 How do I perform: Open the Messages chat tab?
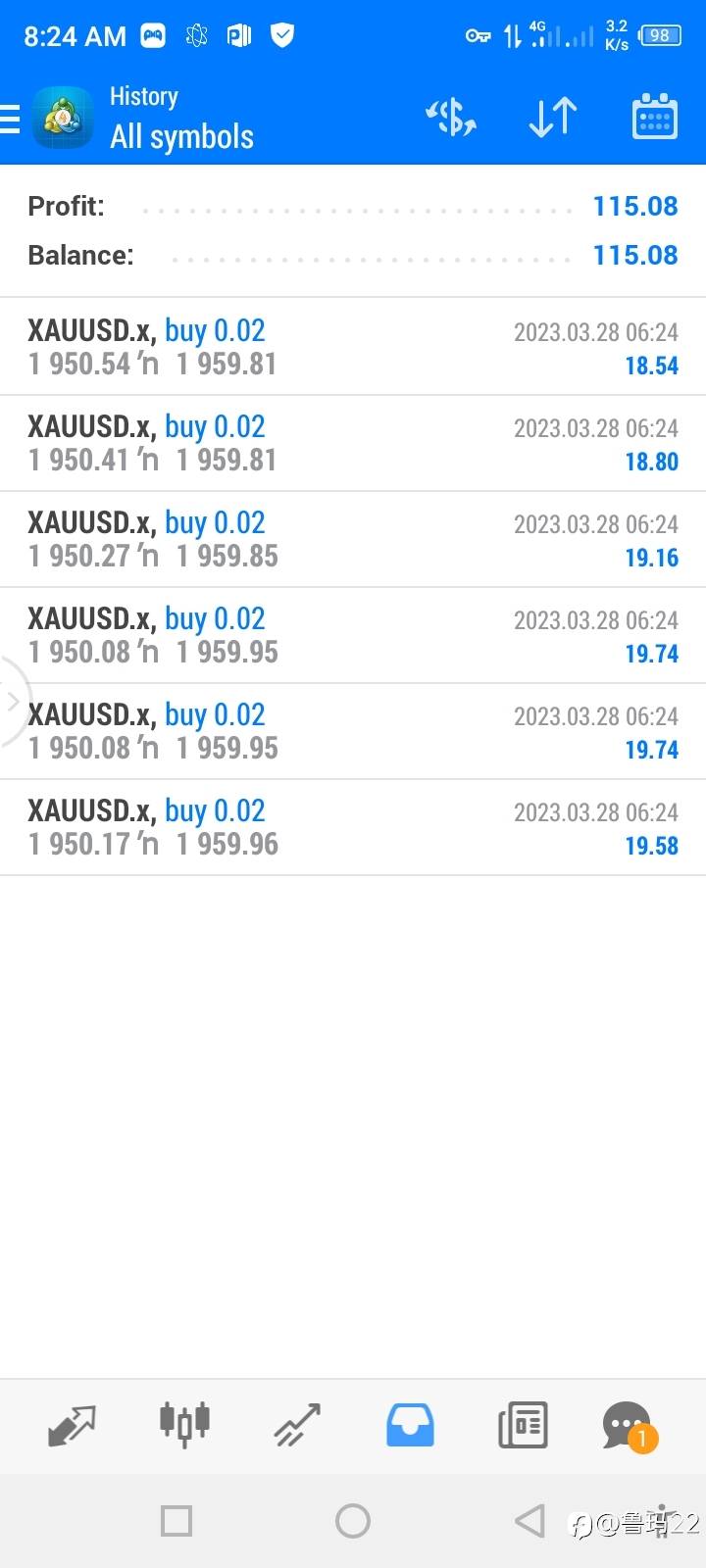pos(630,1426)
